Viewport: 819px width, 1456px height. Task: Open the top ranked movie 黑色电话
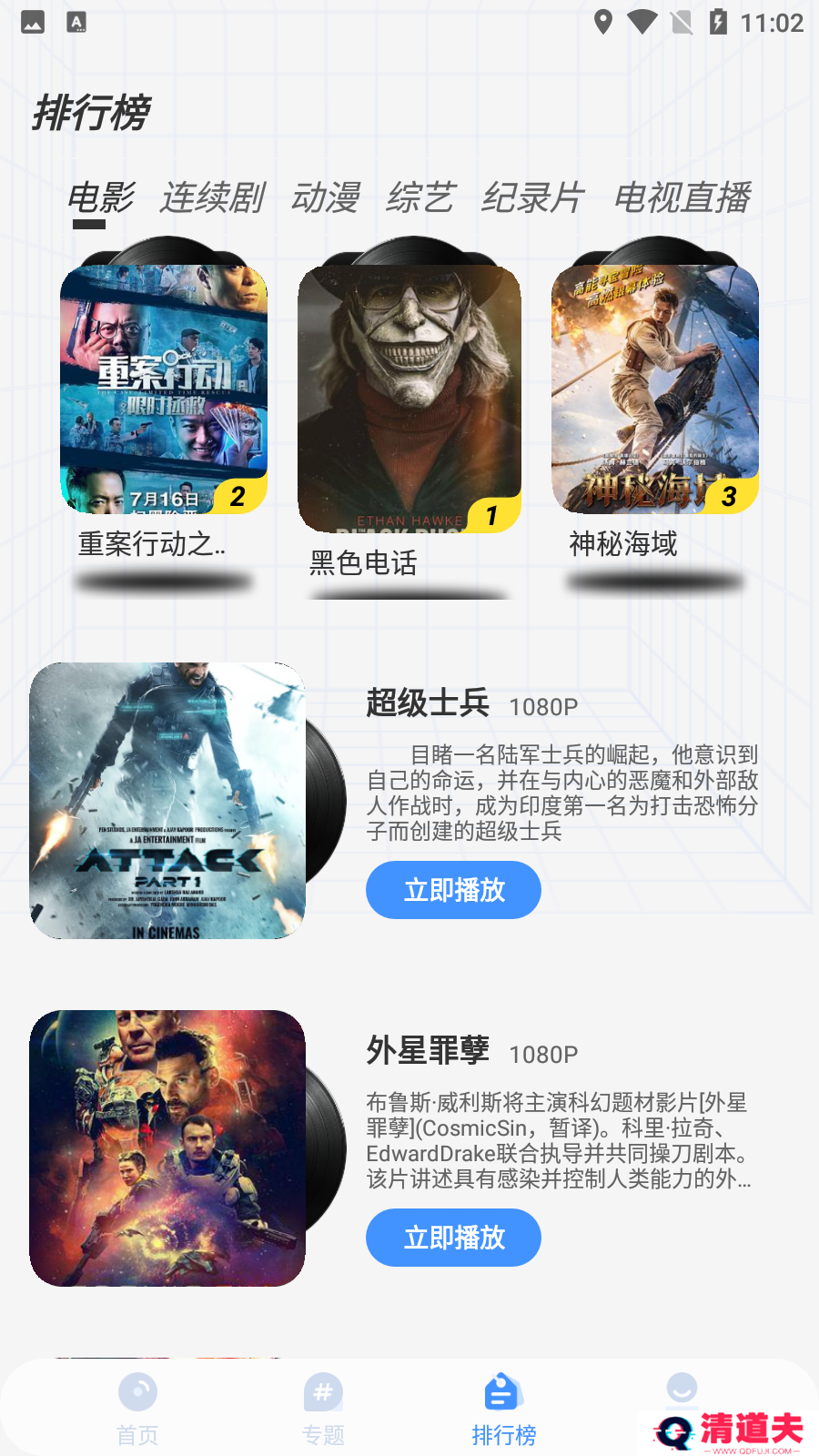pos(409,399)
